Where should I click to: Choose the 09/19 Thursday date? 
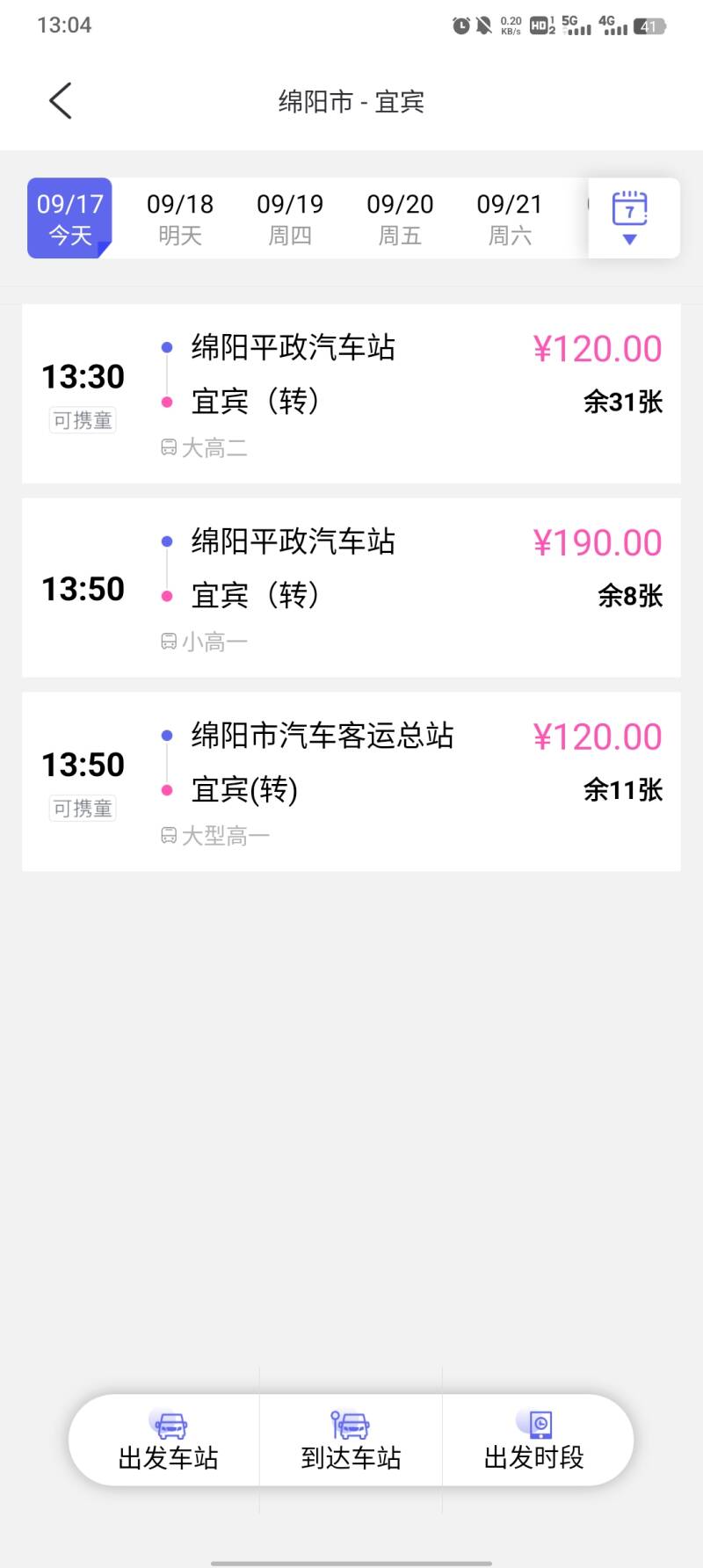pos(290,218)
